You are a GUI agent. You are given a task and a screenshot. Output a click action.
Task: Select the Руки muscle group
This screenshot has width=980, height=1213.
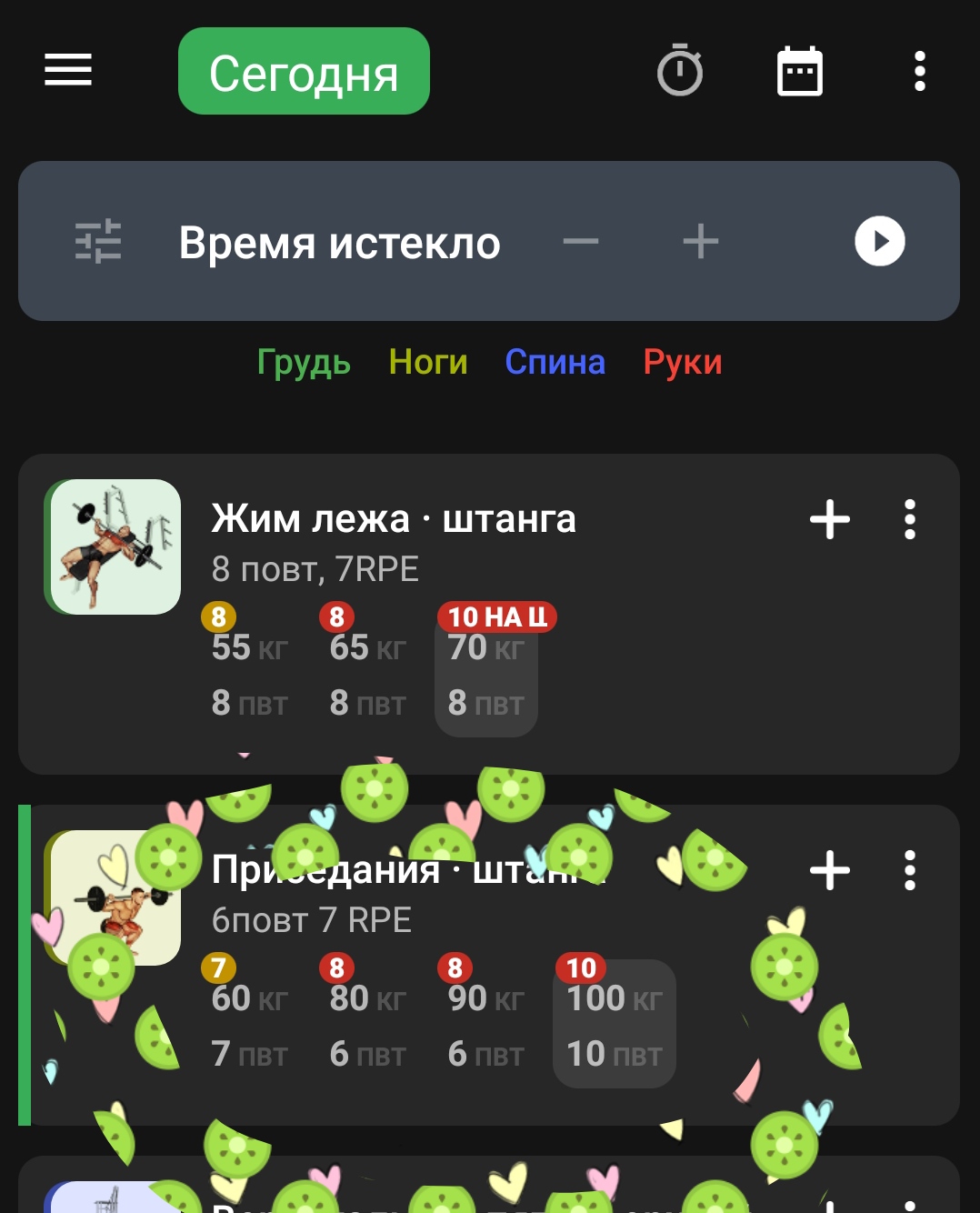click(x=683, y=362)
